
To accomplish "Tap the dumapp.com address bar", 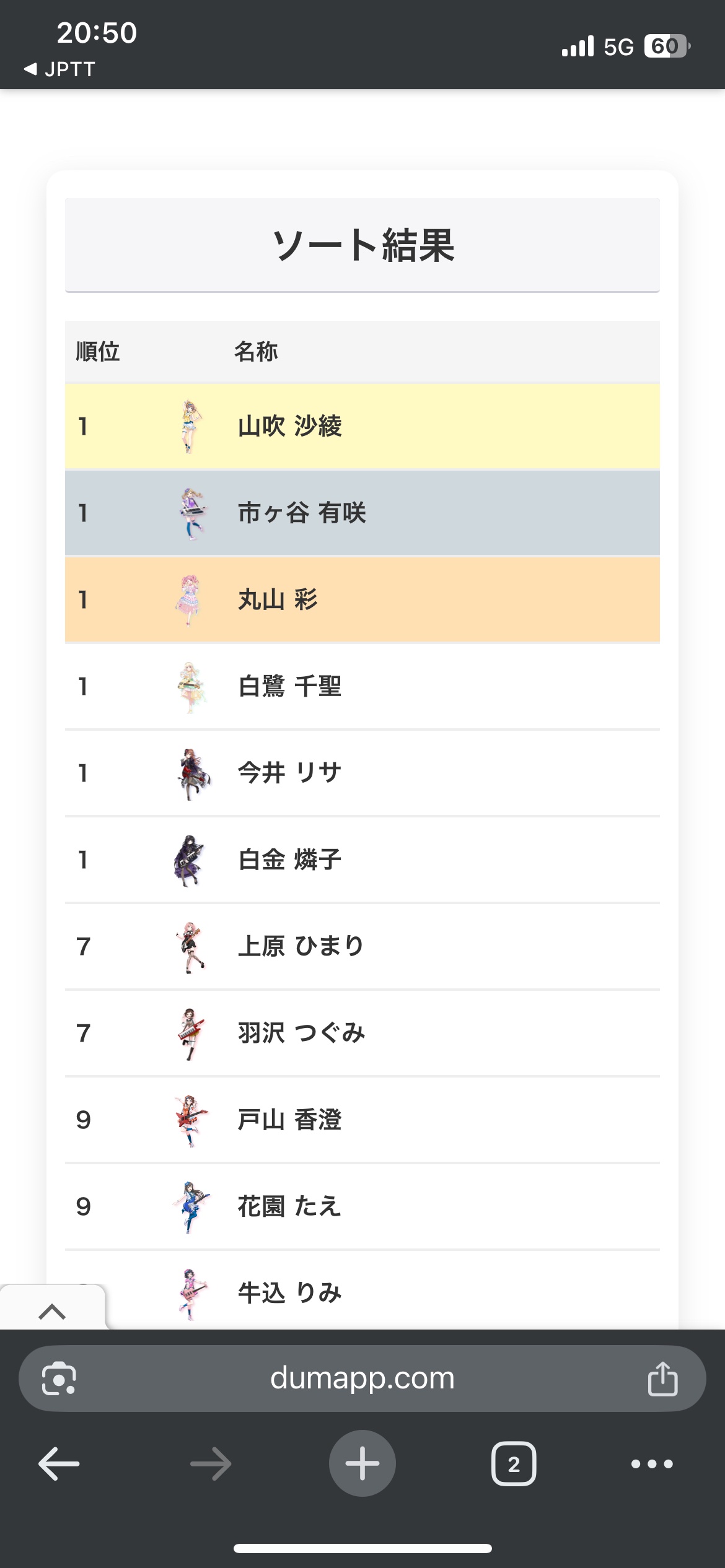I will coord(362,1379).
